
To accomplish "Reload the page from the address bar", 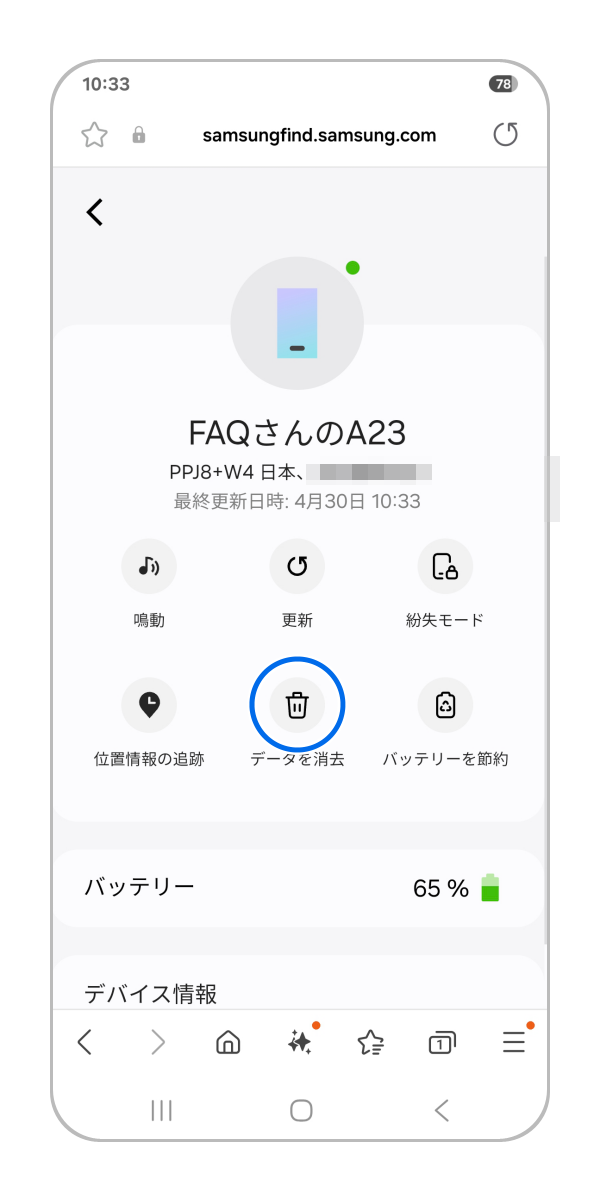I will (x=506, y=135).
